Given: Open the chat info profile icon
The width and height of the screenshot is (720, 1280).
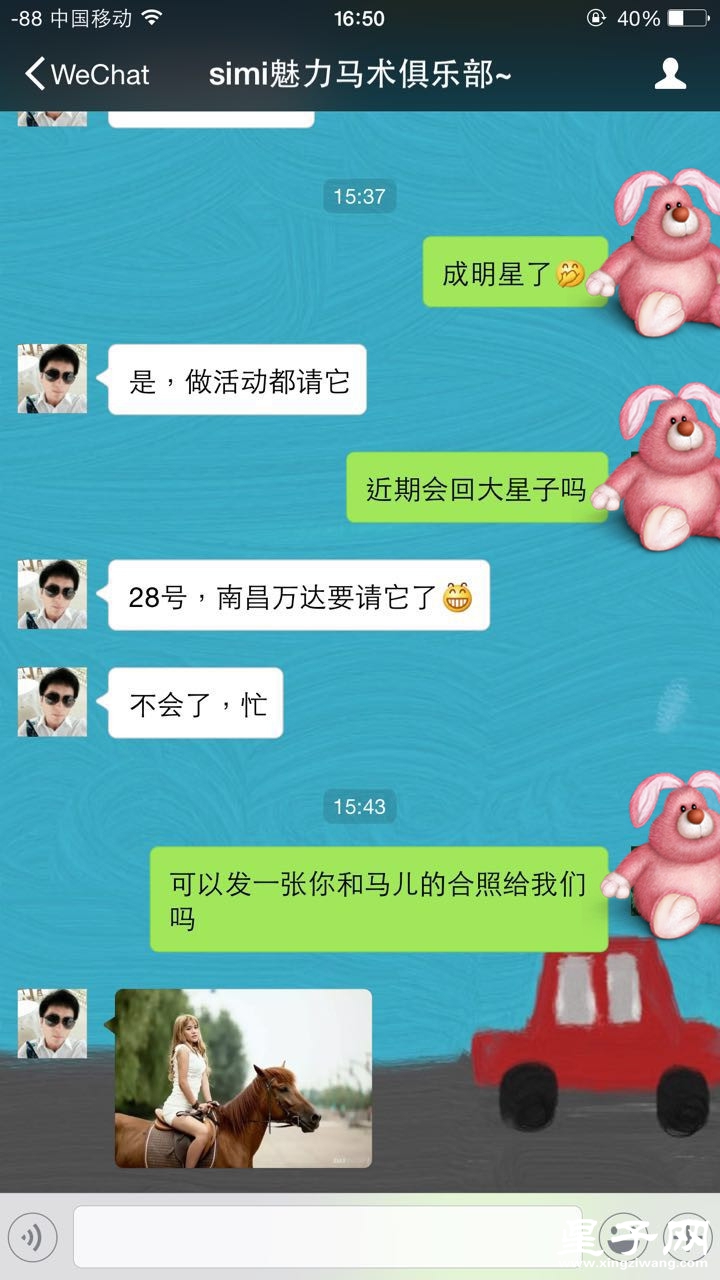Looking at the screenshot, I should pyautogui.click(x=670, y=74).
